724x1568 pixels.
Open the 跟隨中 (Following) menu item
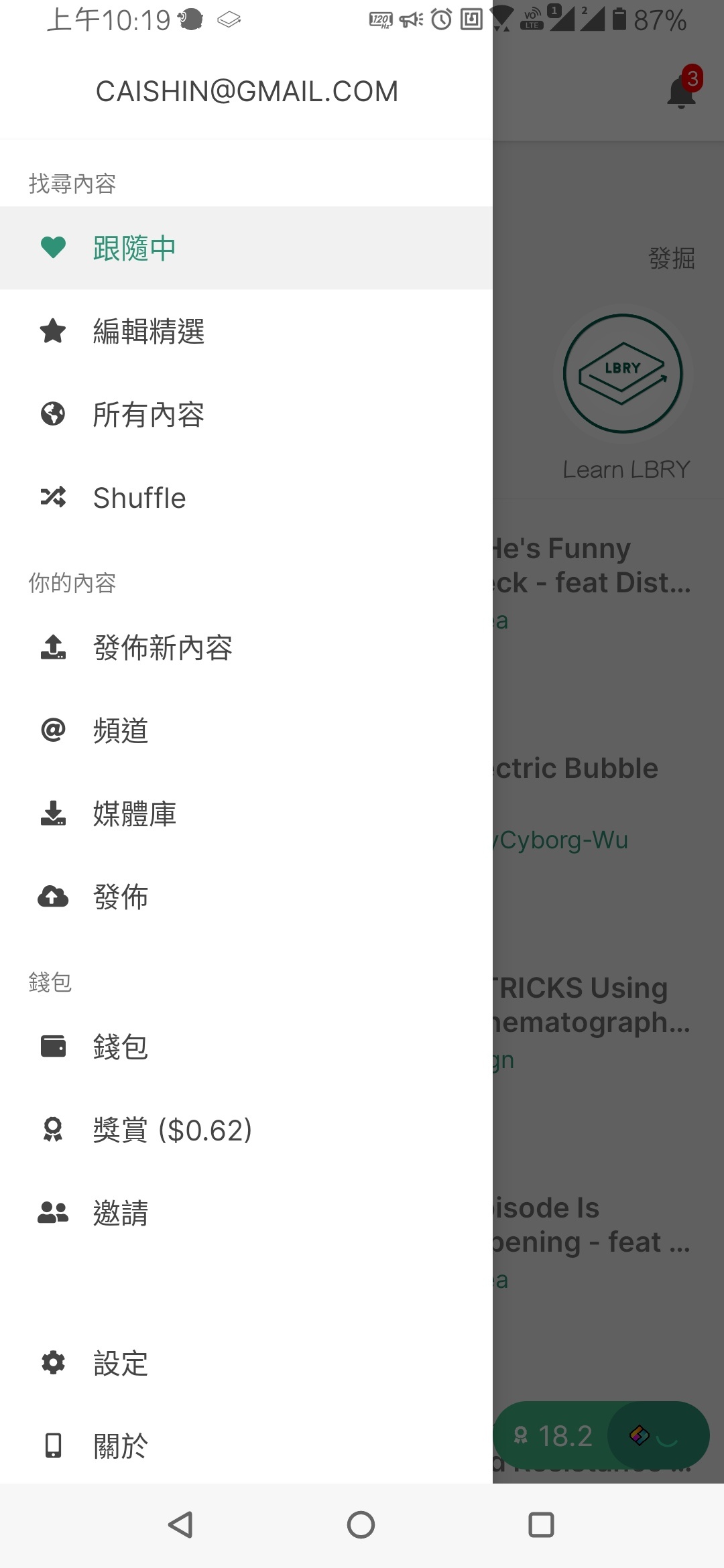[x=246, y=248]
